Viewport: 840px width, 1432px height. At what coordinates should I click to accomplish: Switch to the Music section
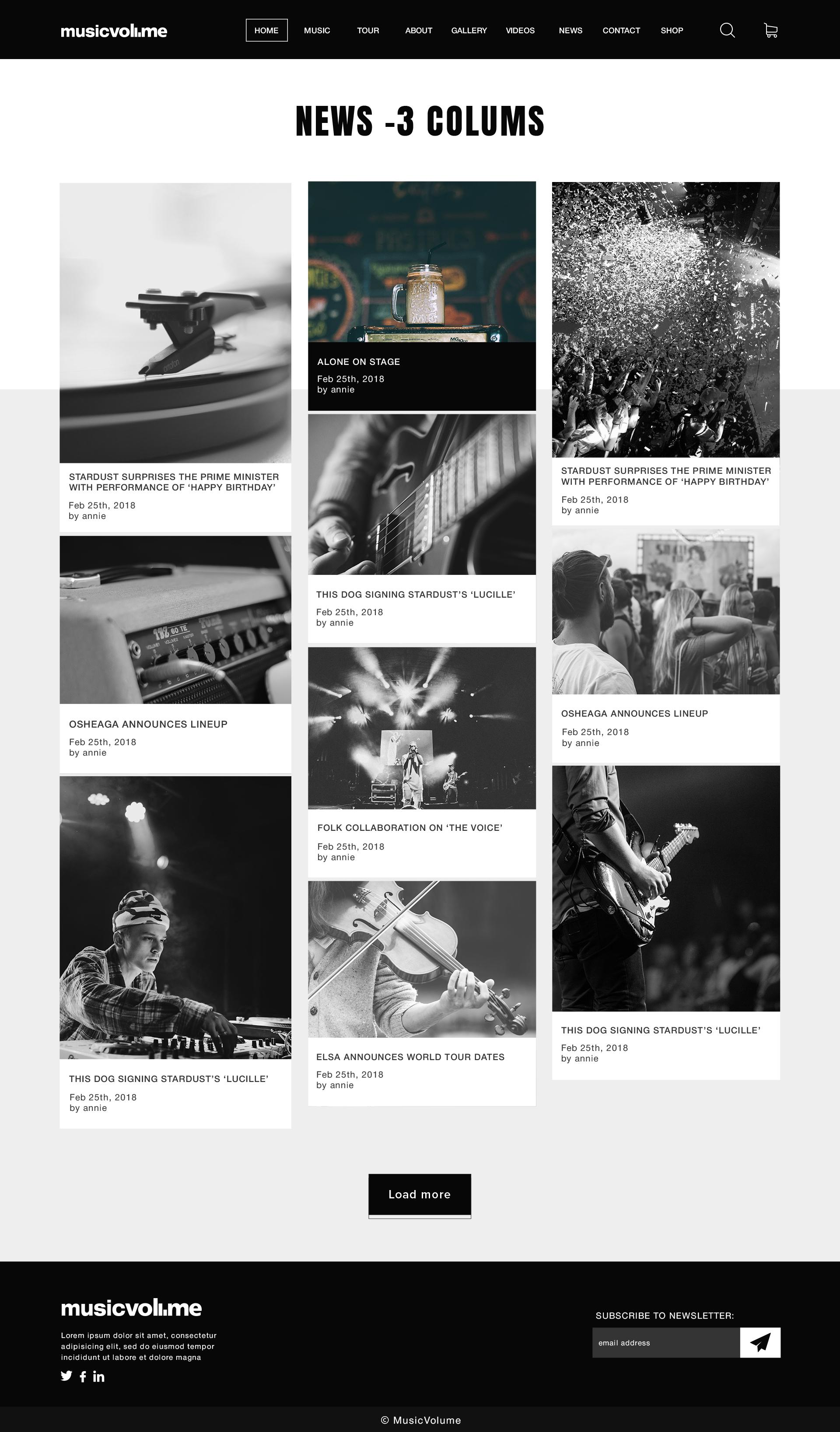coord(317,30)
